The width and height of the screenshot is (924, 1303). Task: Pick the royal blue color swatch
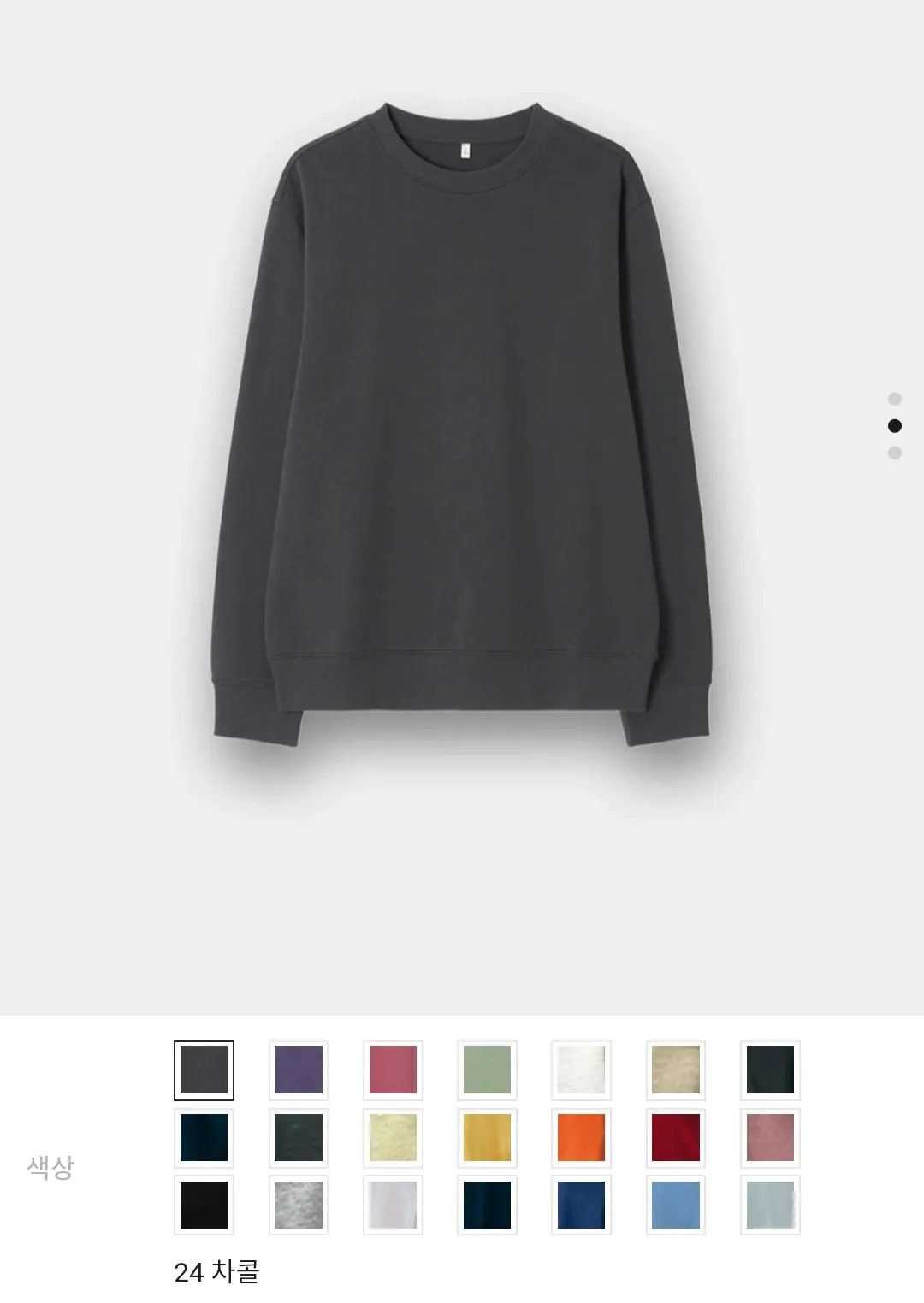click(581, 1205)
